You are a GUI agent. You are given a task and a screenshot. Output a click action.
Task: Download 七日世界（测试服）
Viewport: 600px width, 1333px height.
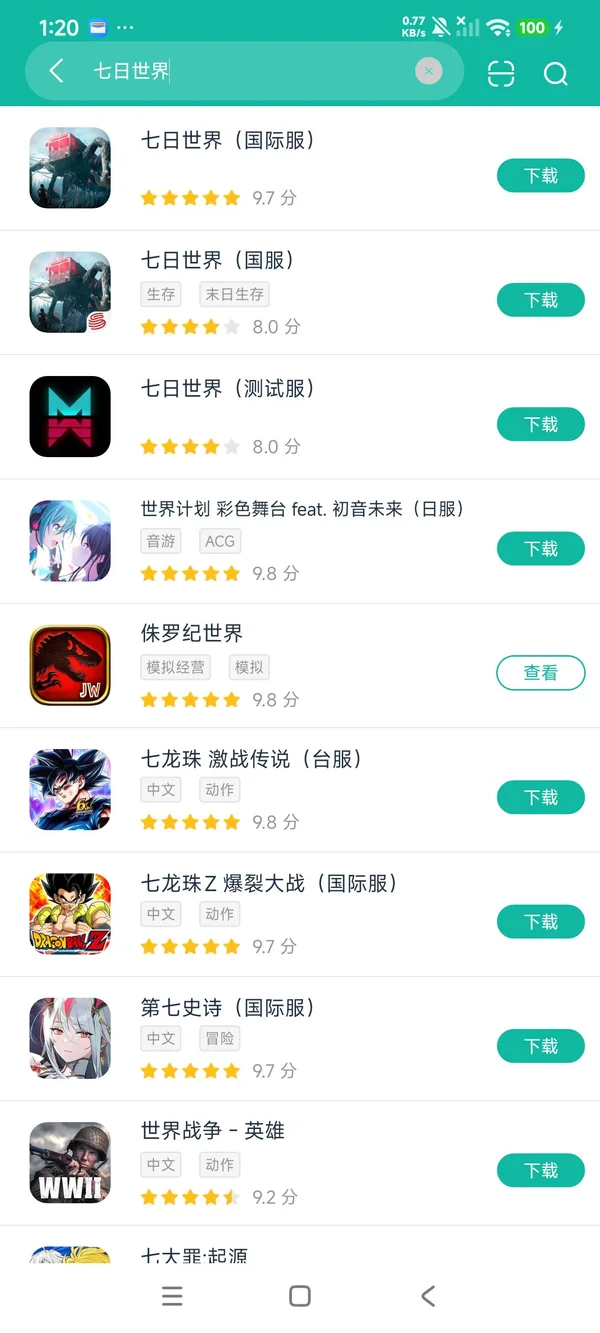(x=541, y=425)
